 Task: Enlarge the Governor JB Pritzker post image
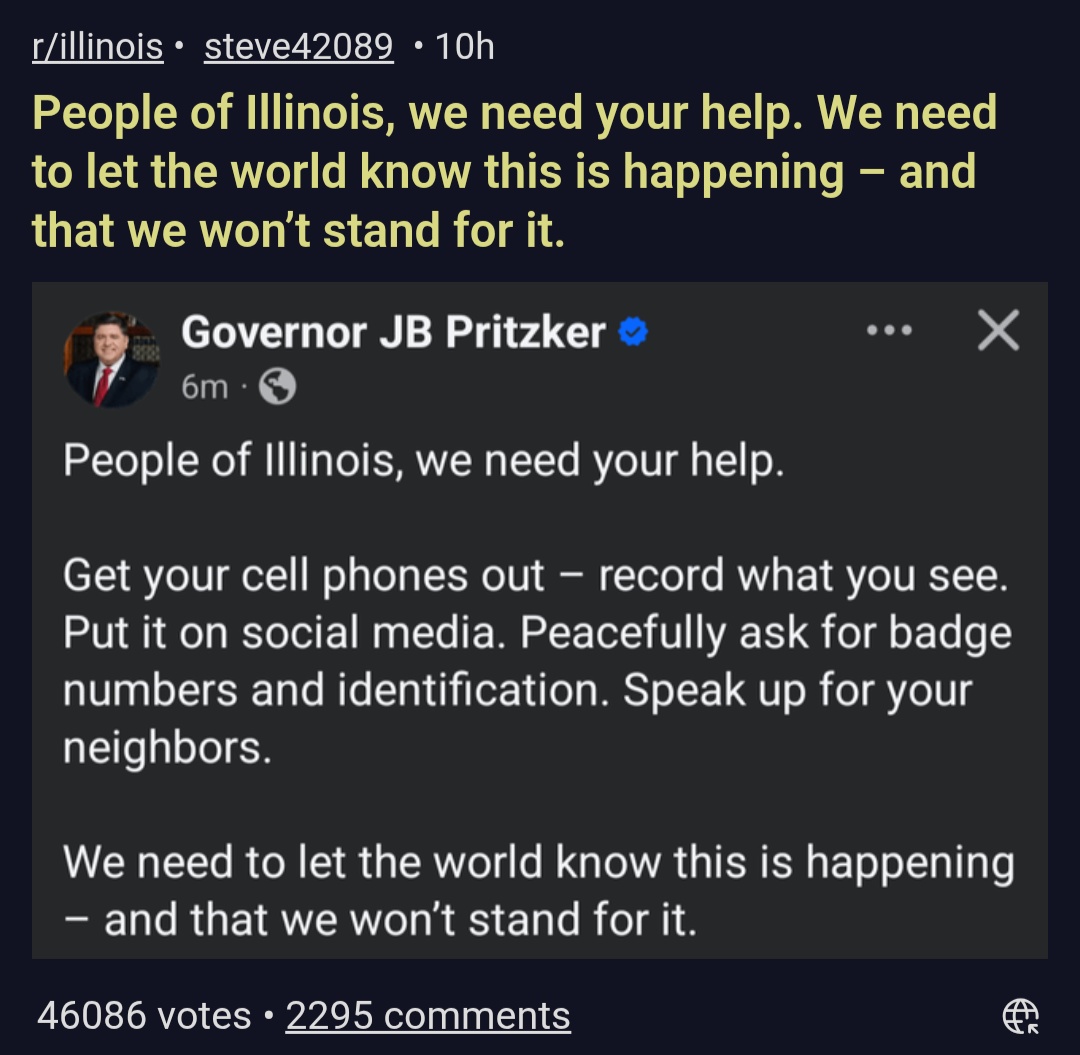tap(540, 620)
